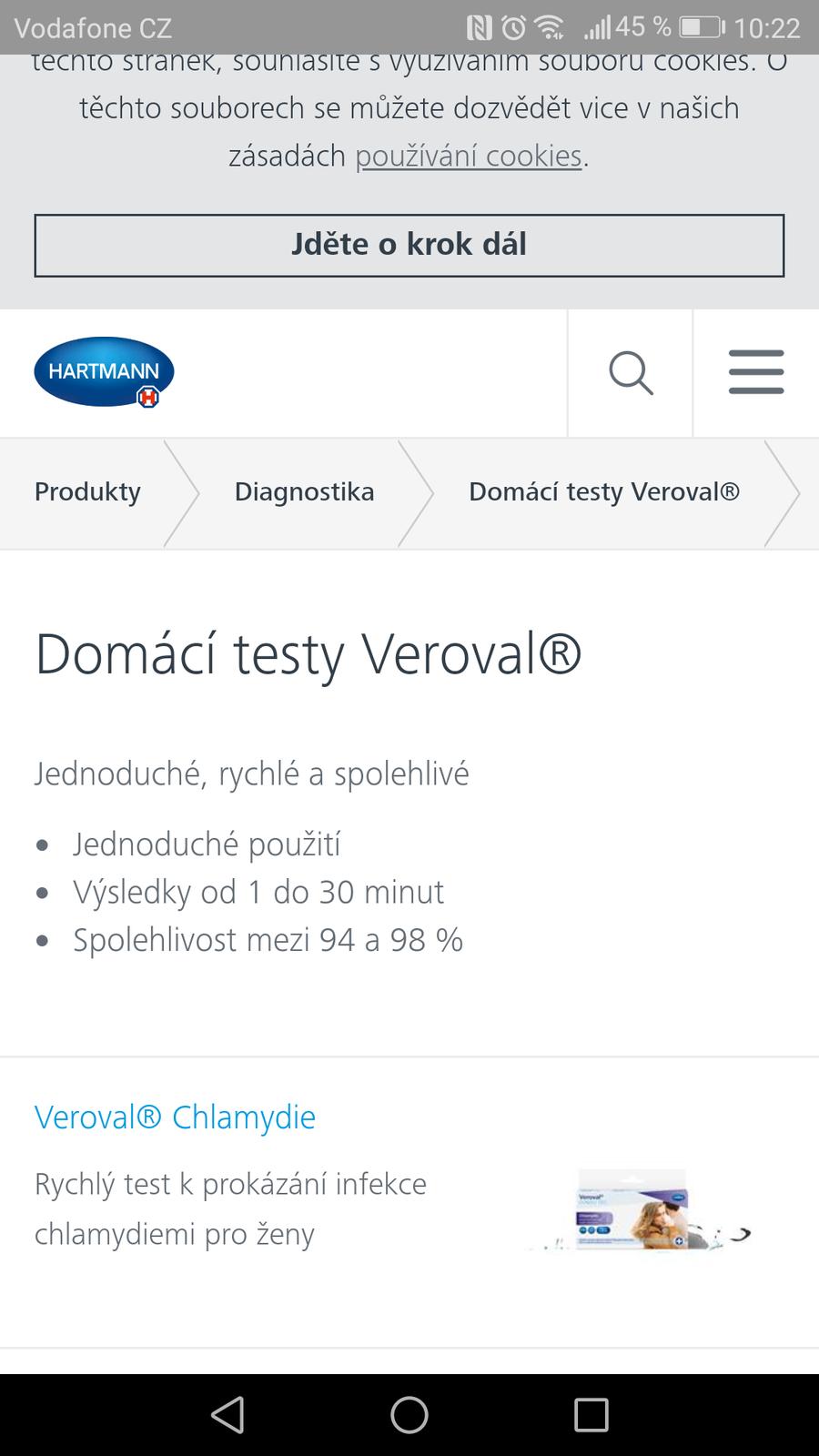Viewport: 819px width, 1456px height.
Task: Select the 'Diagnostika' breadcrumb
Action: 304,492
